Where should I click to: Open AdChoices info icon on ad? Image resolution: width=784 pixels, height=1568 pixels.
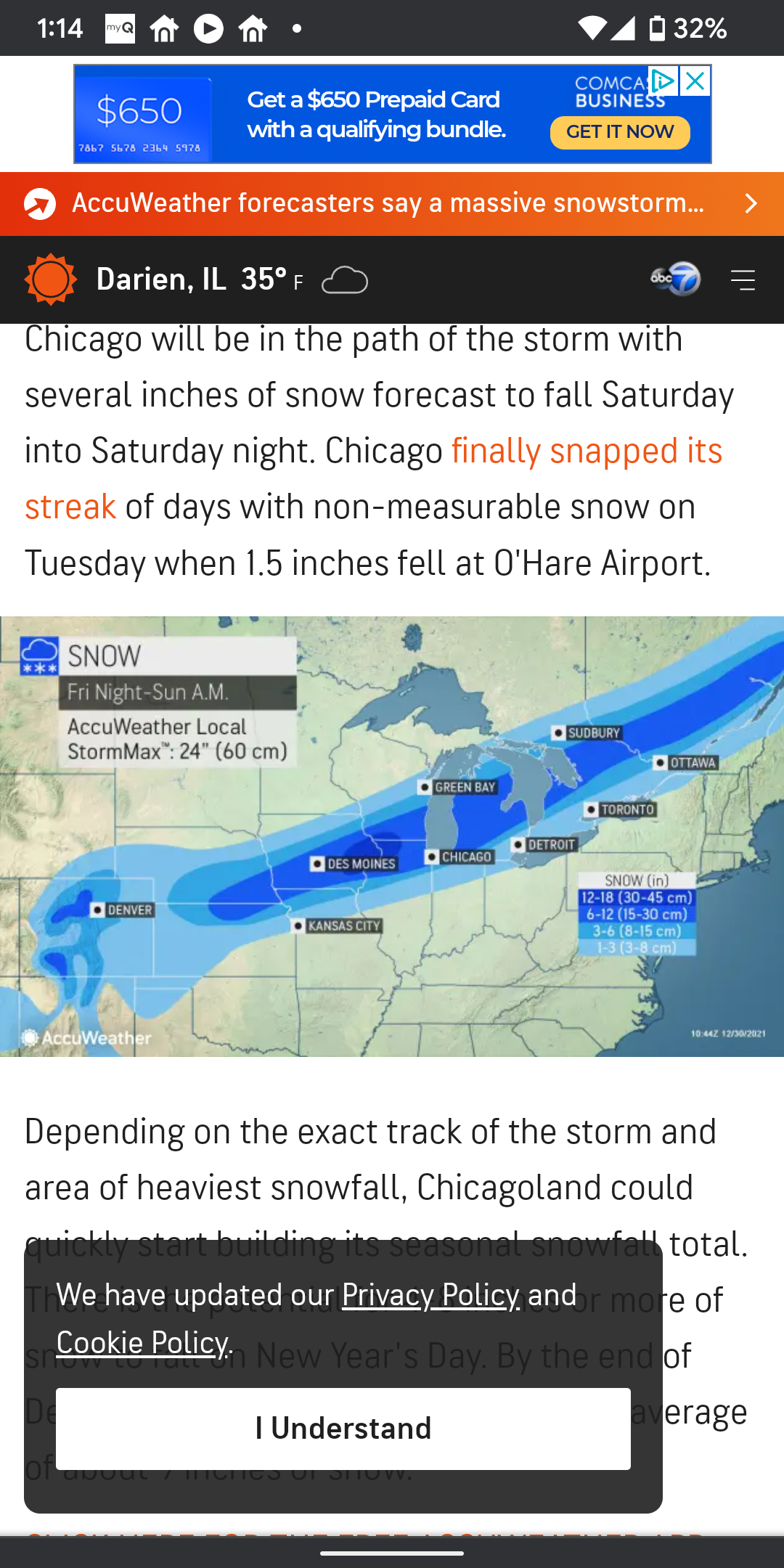tap(663, 81)
